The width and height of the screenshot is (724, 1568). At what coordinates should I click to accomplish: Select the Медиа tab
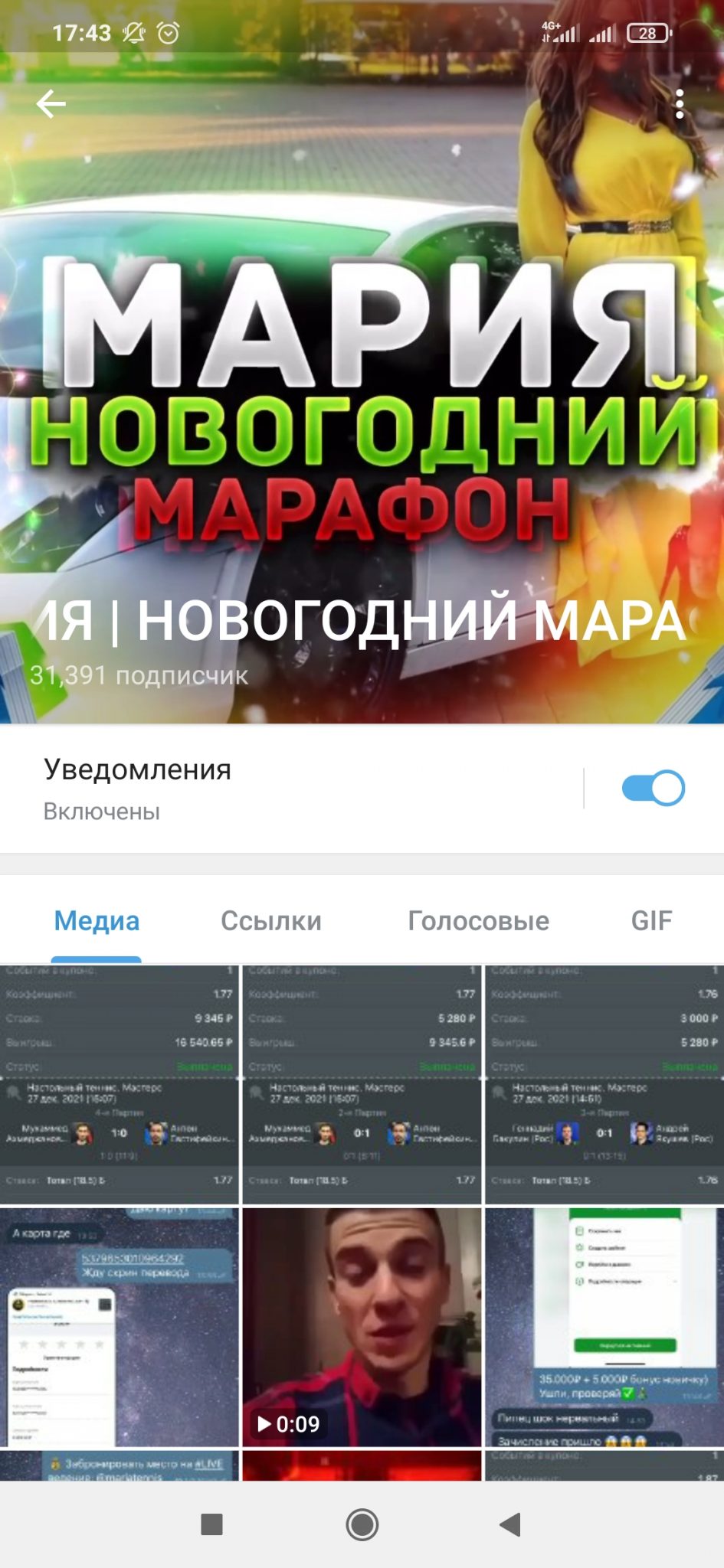pos(97,920)
